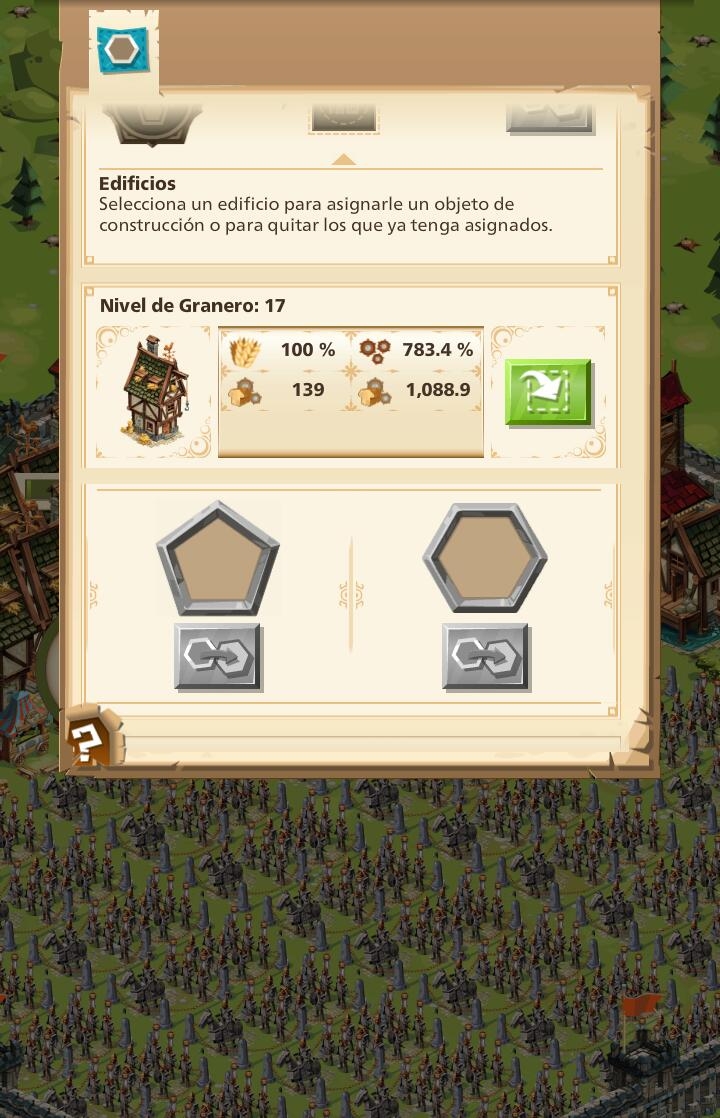Tap the assign button under hexagon slot
720x1118 pixels.
[x=486, y=657]
